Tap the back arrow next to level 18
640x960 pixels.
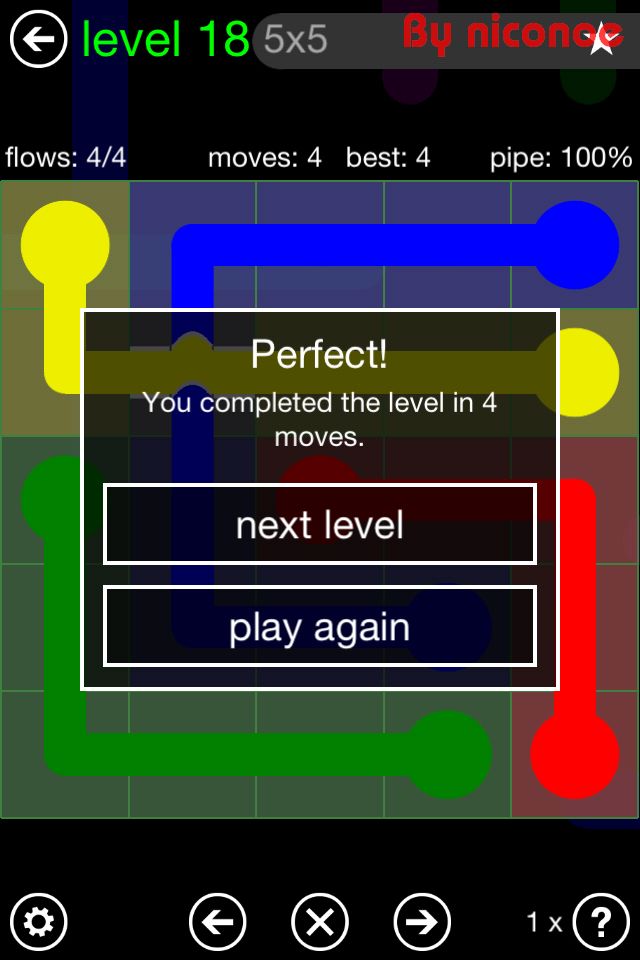(x=38, y=40)
